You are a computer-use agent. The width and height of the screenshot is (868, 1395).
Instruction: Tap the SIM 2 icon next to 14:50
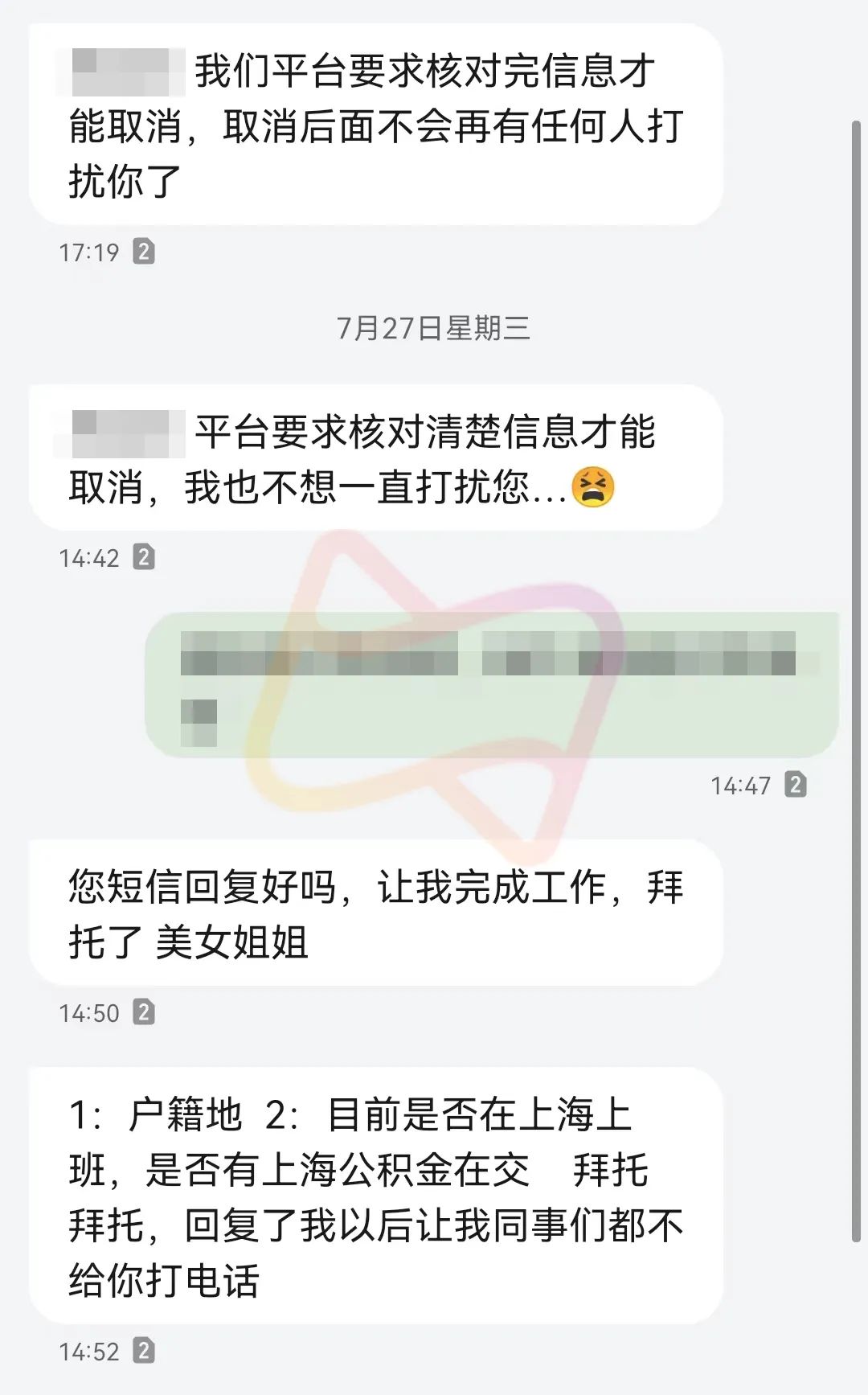142,1013
